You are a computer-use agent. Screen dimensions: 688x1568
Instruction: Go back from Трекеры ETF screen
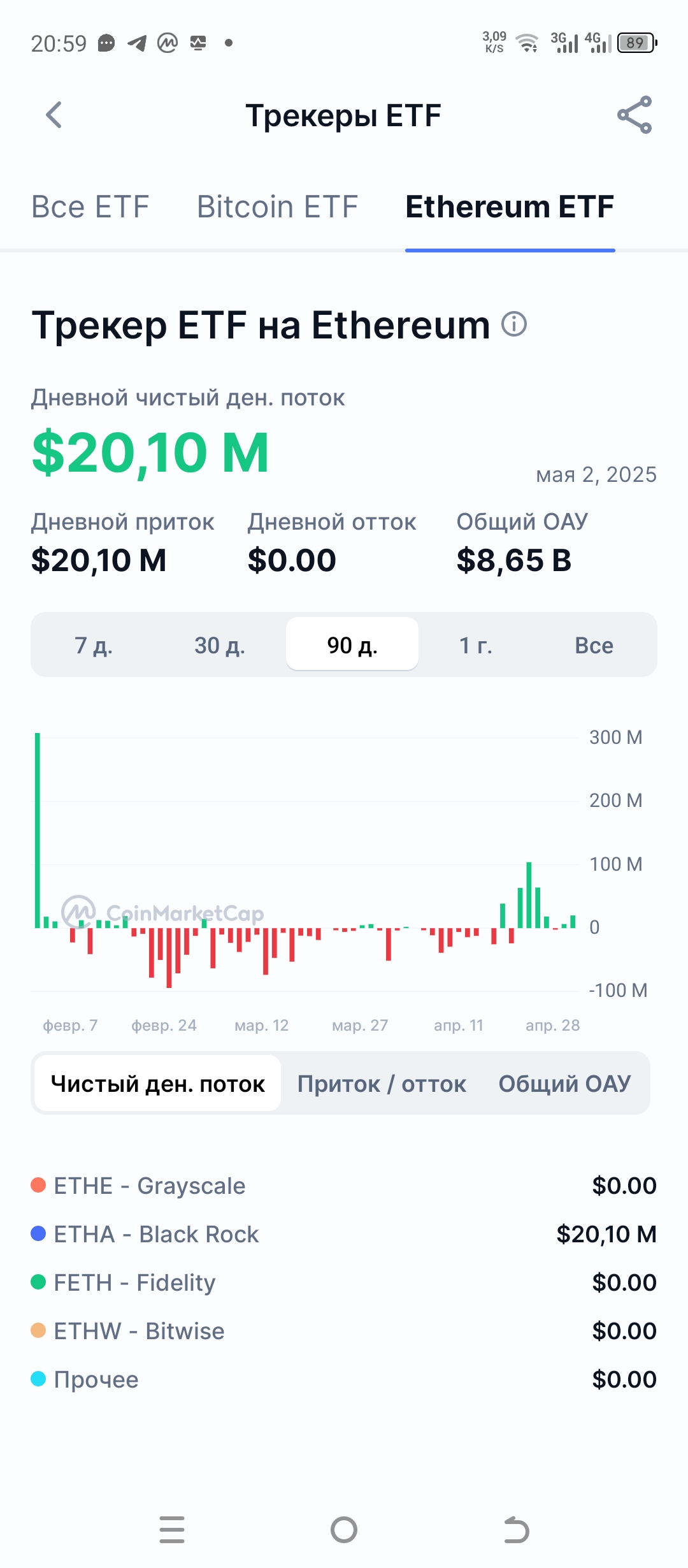tap(54, 115)
